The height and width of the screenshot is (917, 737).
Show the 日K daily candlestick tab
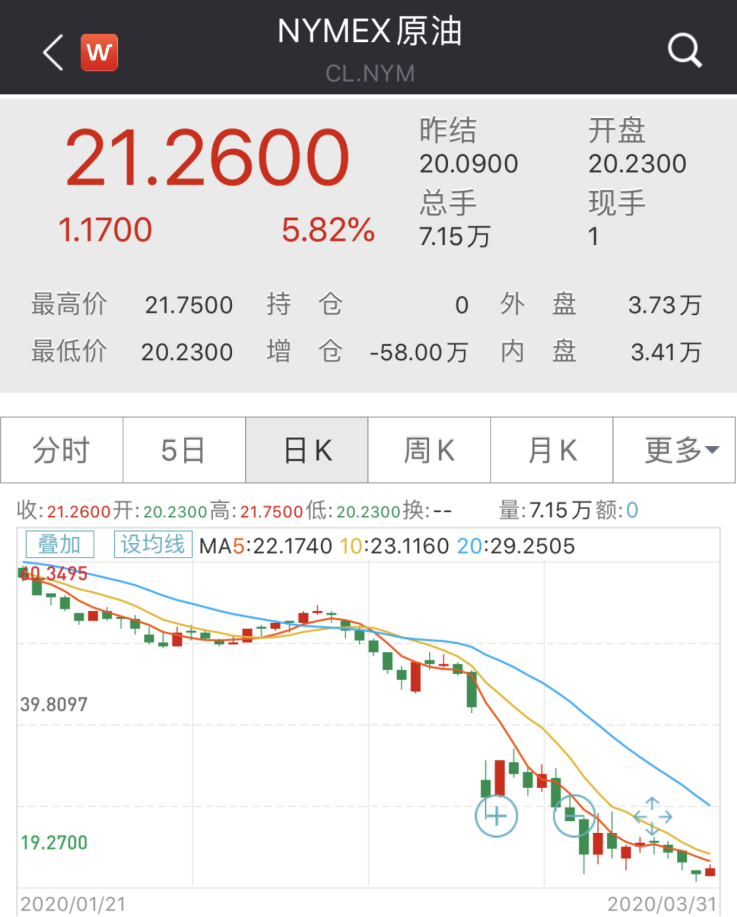pyautogui.click(x=307, y=450)
